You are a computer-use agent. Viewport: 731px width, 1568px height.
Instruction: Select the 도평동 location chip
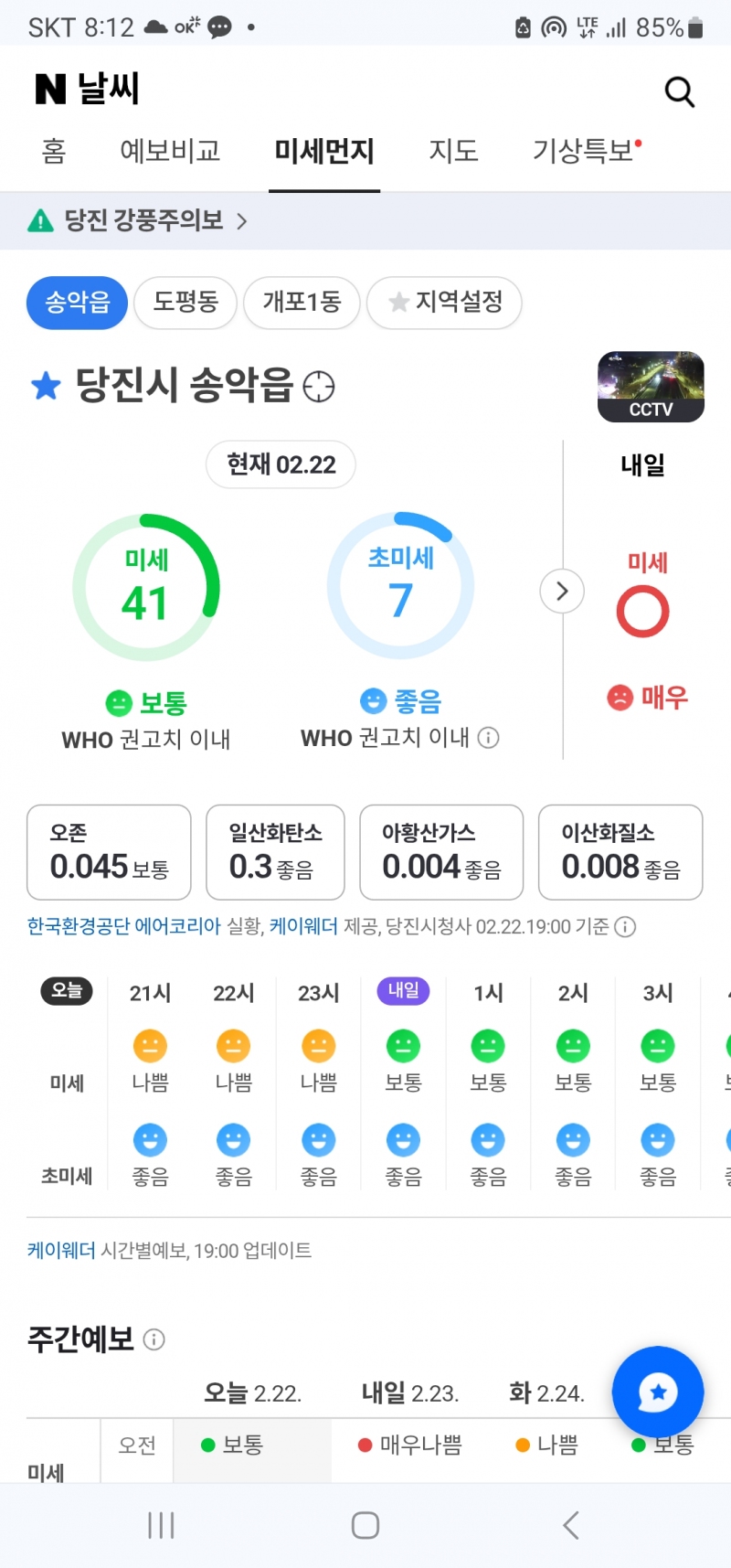coord(185,302)
